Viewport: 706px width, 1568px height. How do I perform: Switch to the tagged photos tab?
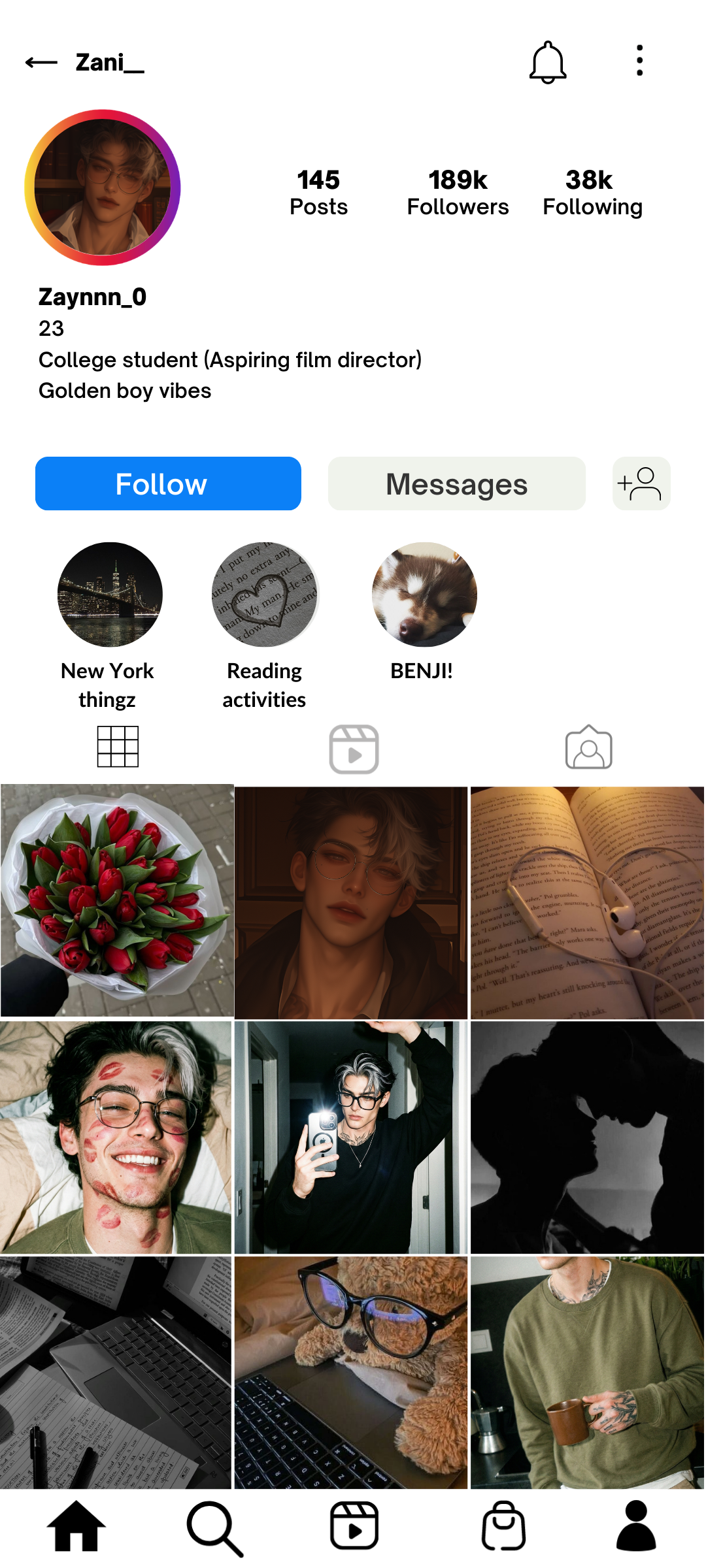[589, 747]
